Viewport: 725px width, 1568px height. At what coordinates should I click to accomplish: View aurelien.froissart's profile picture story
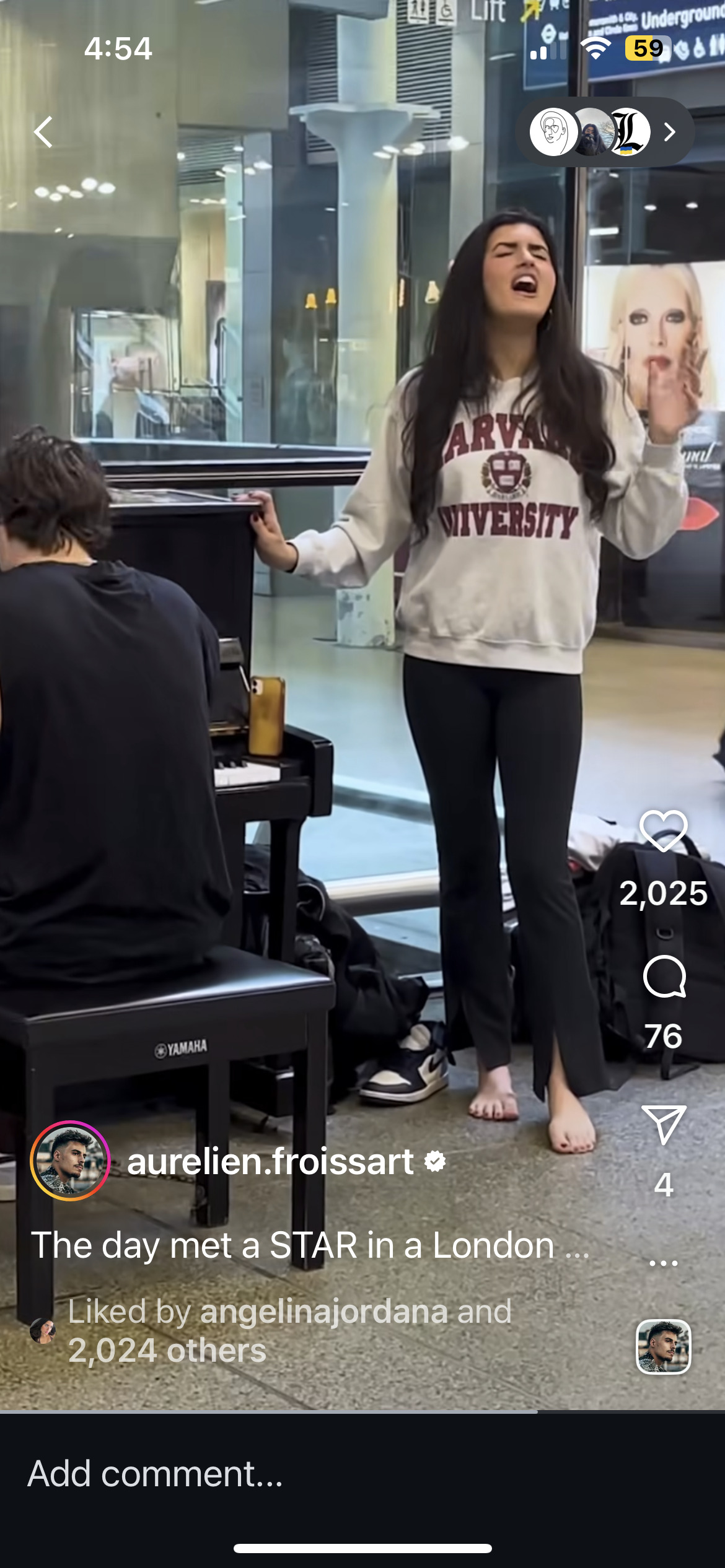[70, 1161]
